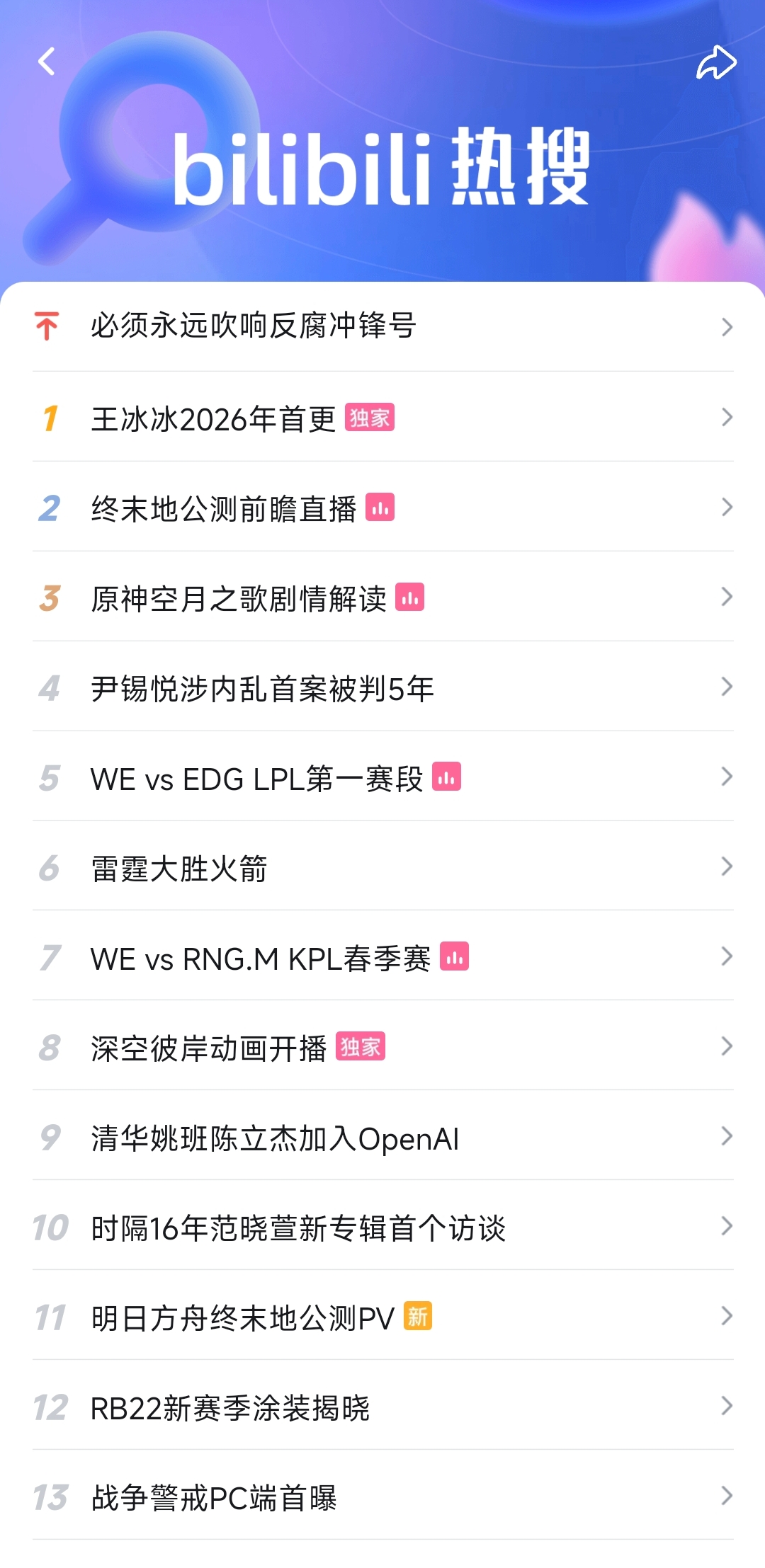This screenshot has height=1568, width=765.
Task: Open 时隔16年范晓萱新专辑首个访谈
Action: [297, 1227]
